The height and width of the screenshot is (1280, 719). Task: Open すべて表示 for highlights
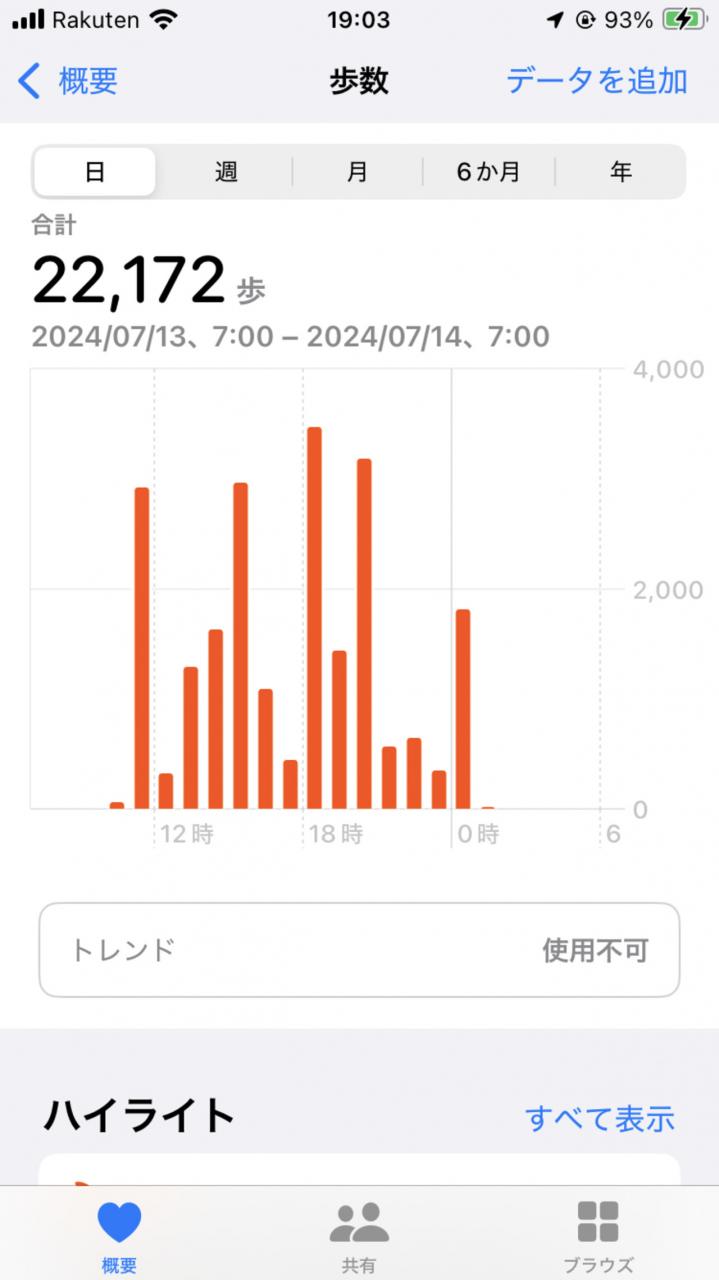(599, 1118)
